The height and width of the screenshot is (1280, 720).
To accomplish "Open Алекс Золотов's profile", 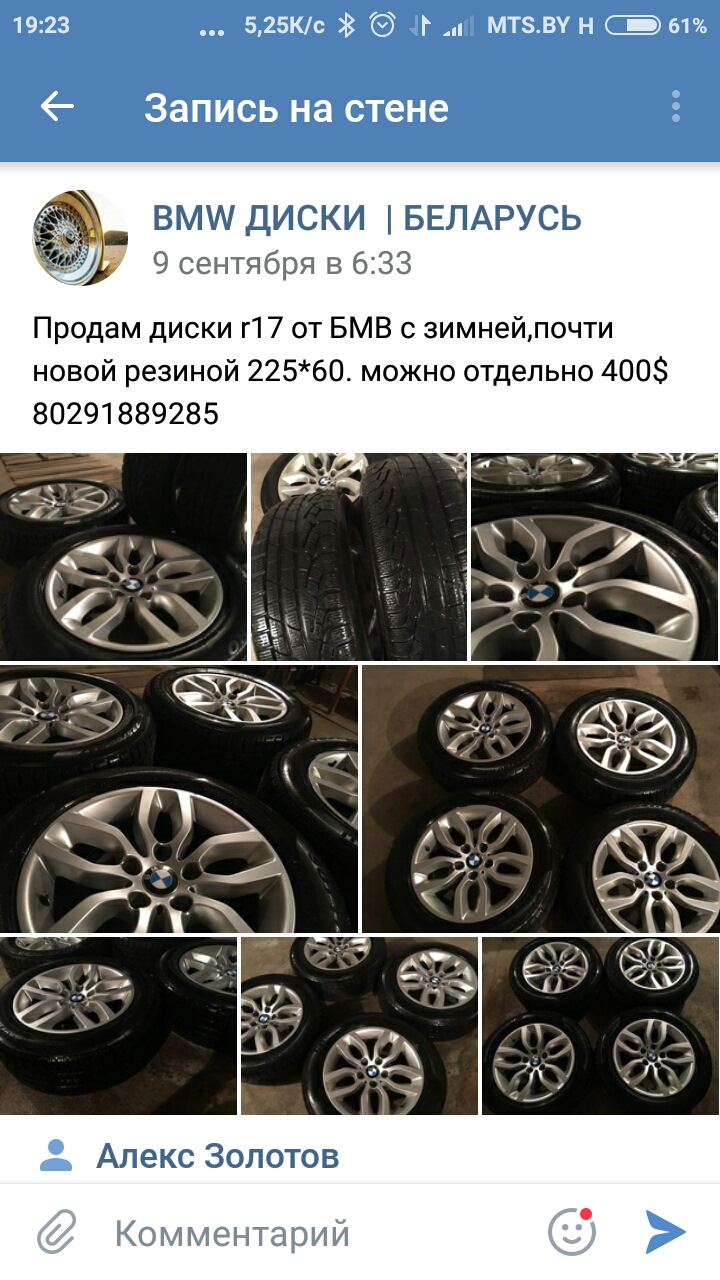I will (217, 1157).
